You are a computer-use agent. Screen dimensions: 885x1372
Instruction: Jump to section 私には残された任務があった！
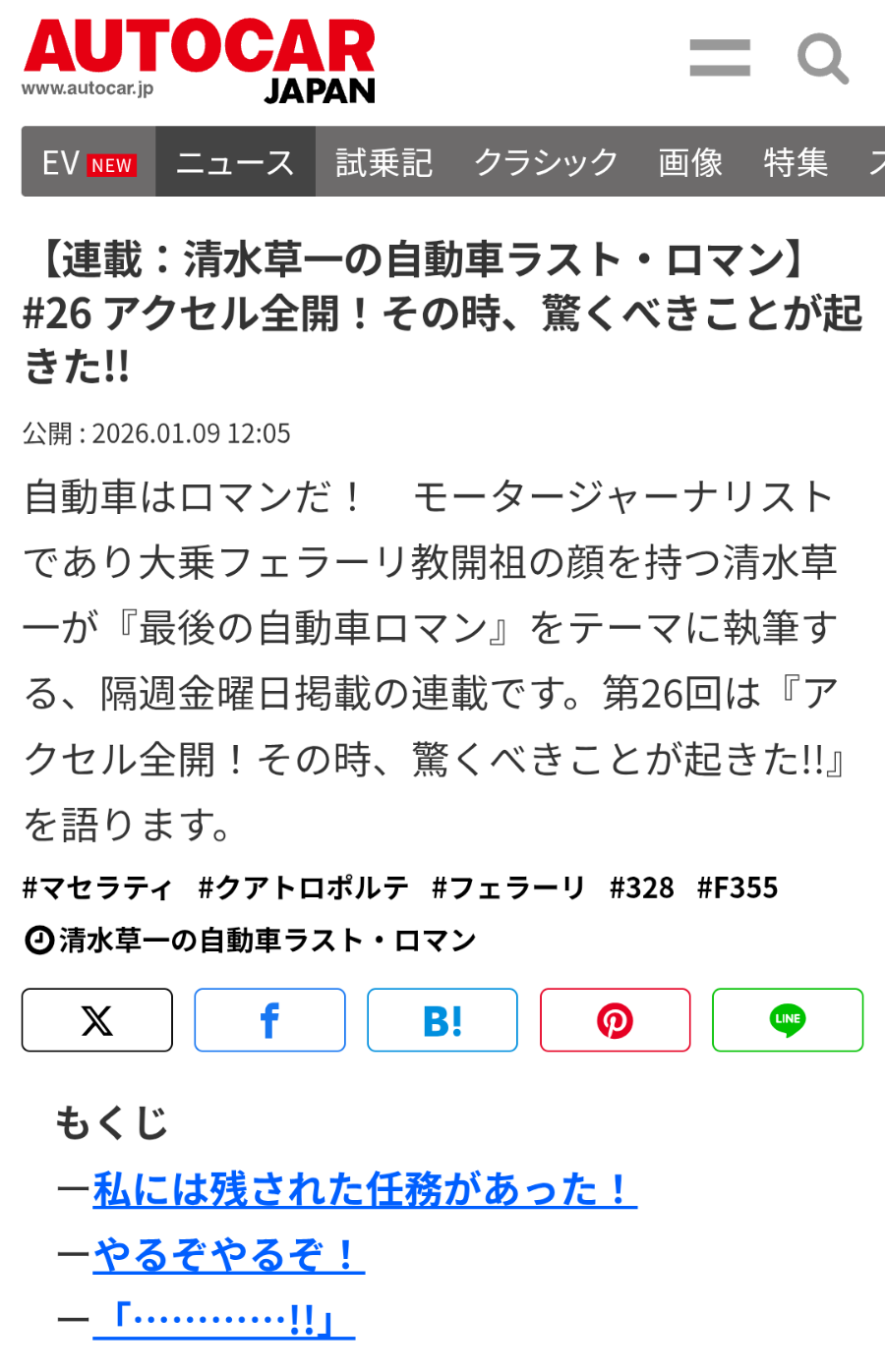(364, 1190)
